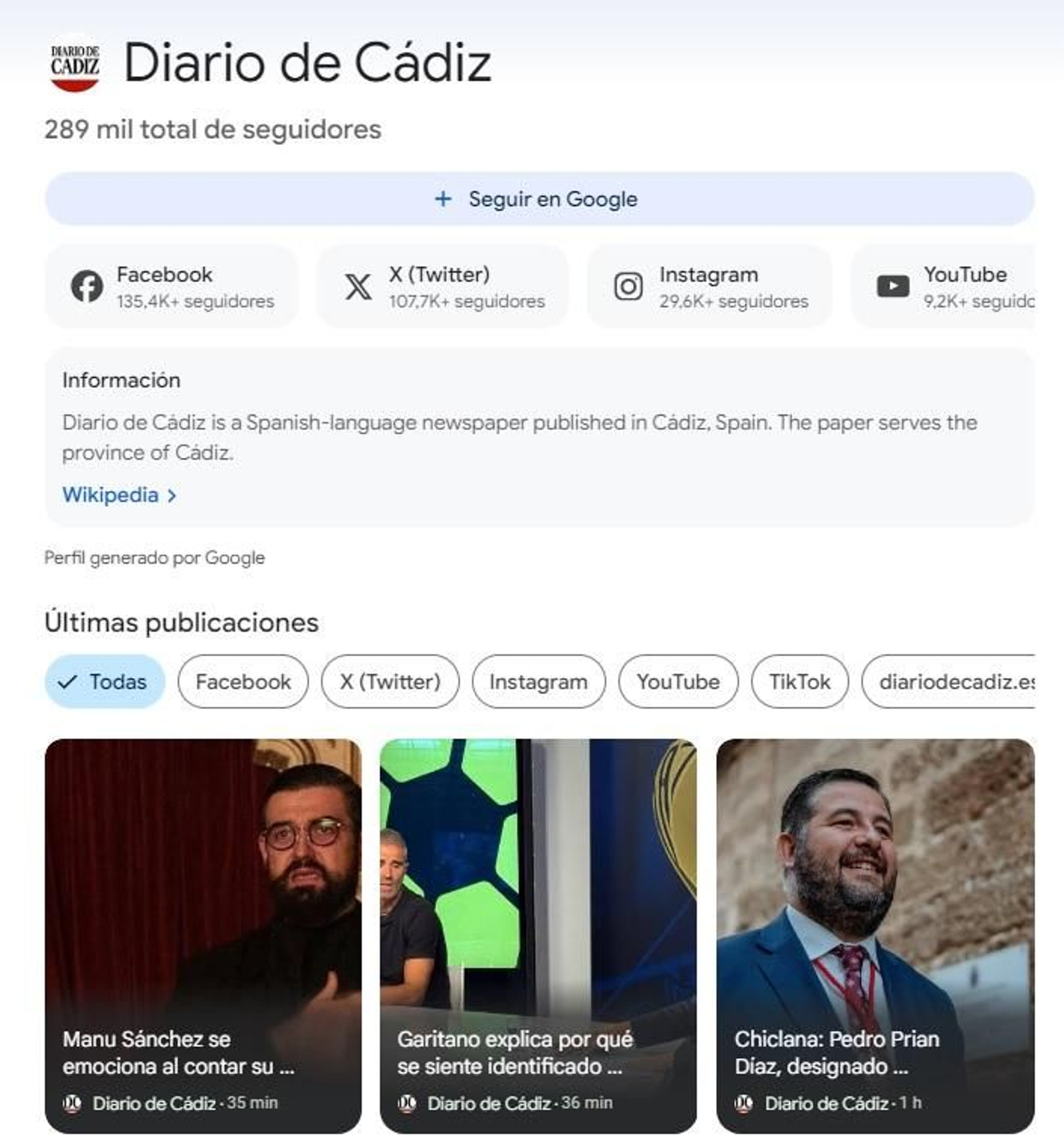Open YouTube channel via play icon
This screenshot has width=1064, height=1148.
pyautogui.click(x=894, y=285)
